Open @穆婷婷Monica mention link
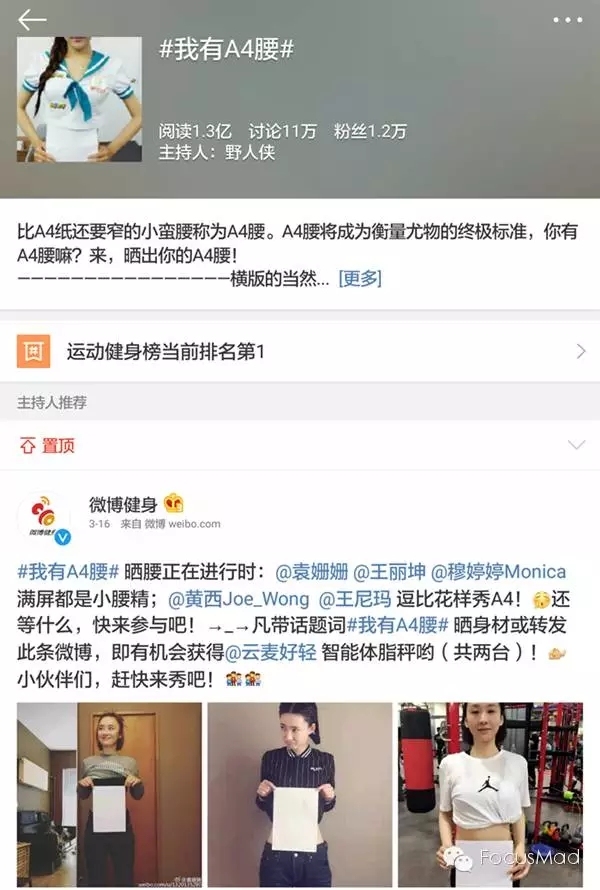The width and height of the screenshot is (600, 890). 498,572
